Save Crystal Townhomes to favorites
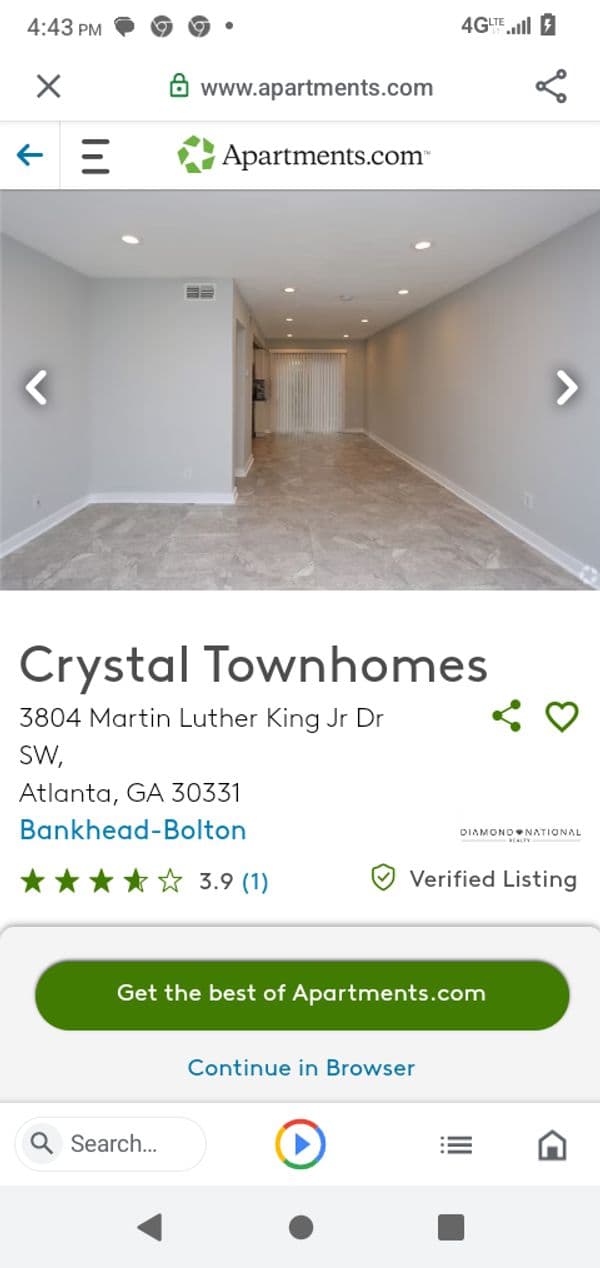The image size is (600, 1268). 561,716
